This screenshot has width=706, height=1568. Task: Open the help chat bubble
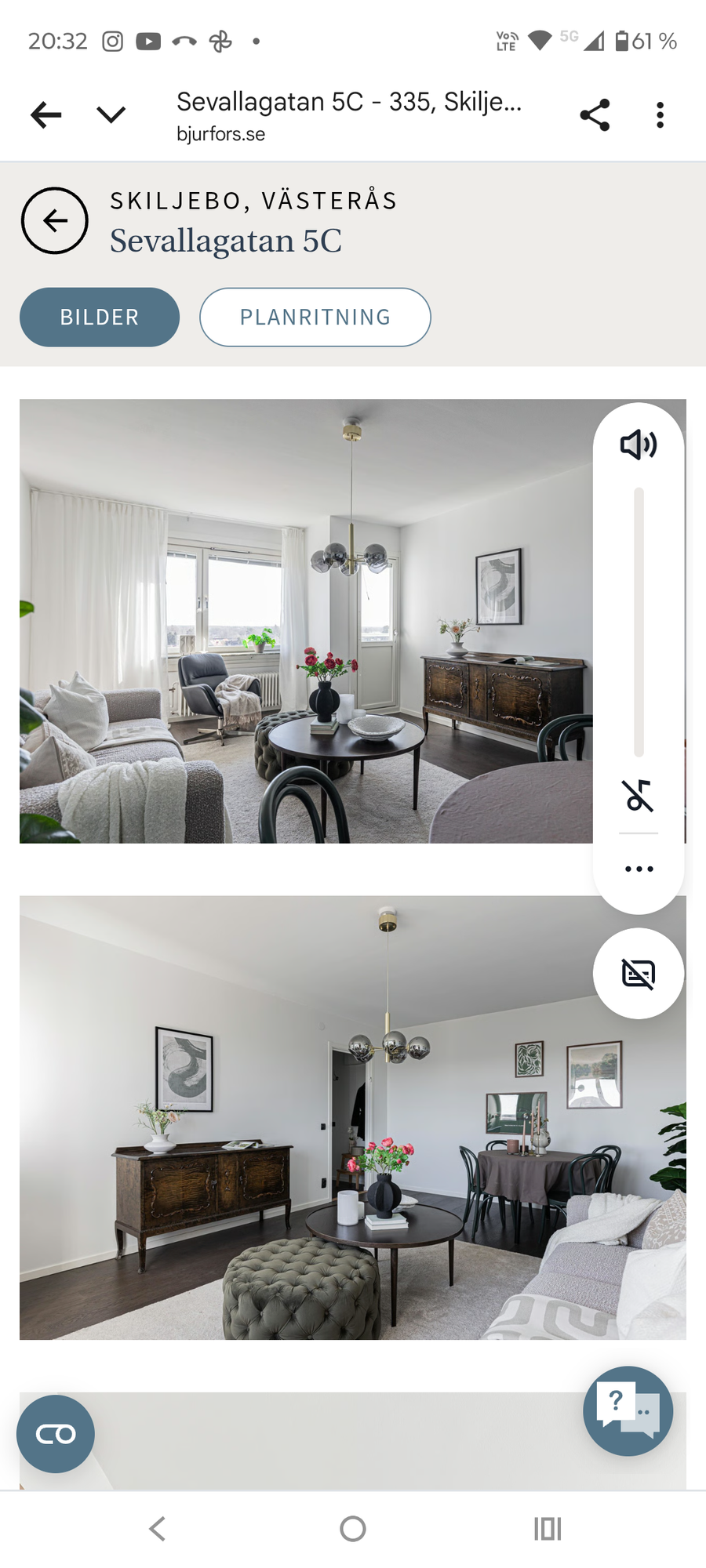(x=628, y=1411)
